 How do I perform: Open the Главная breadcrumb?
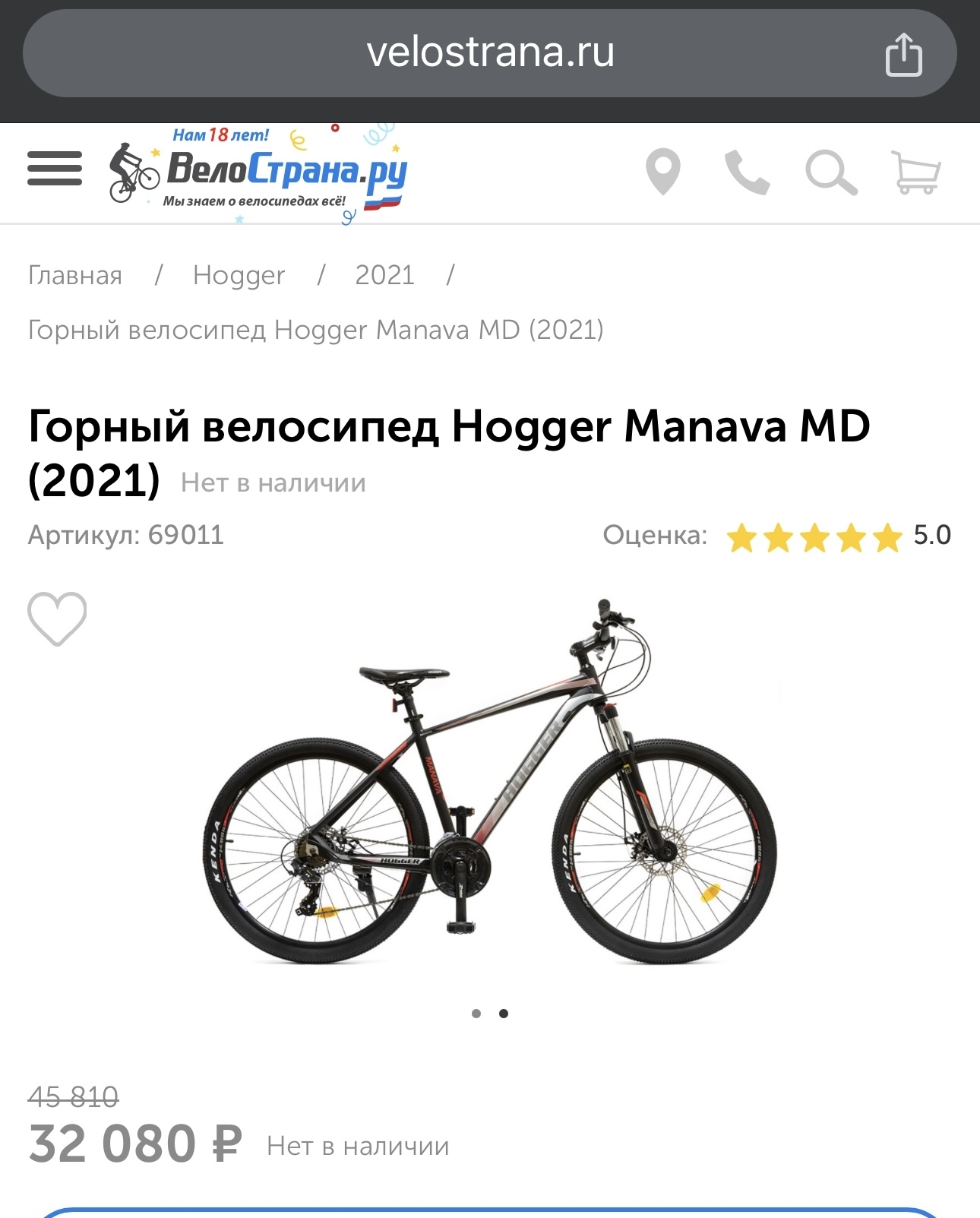75,275
